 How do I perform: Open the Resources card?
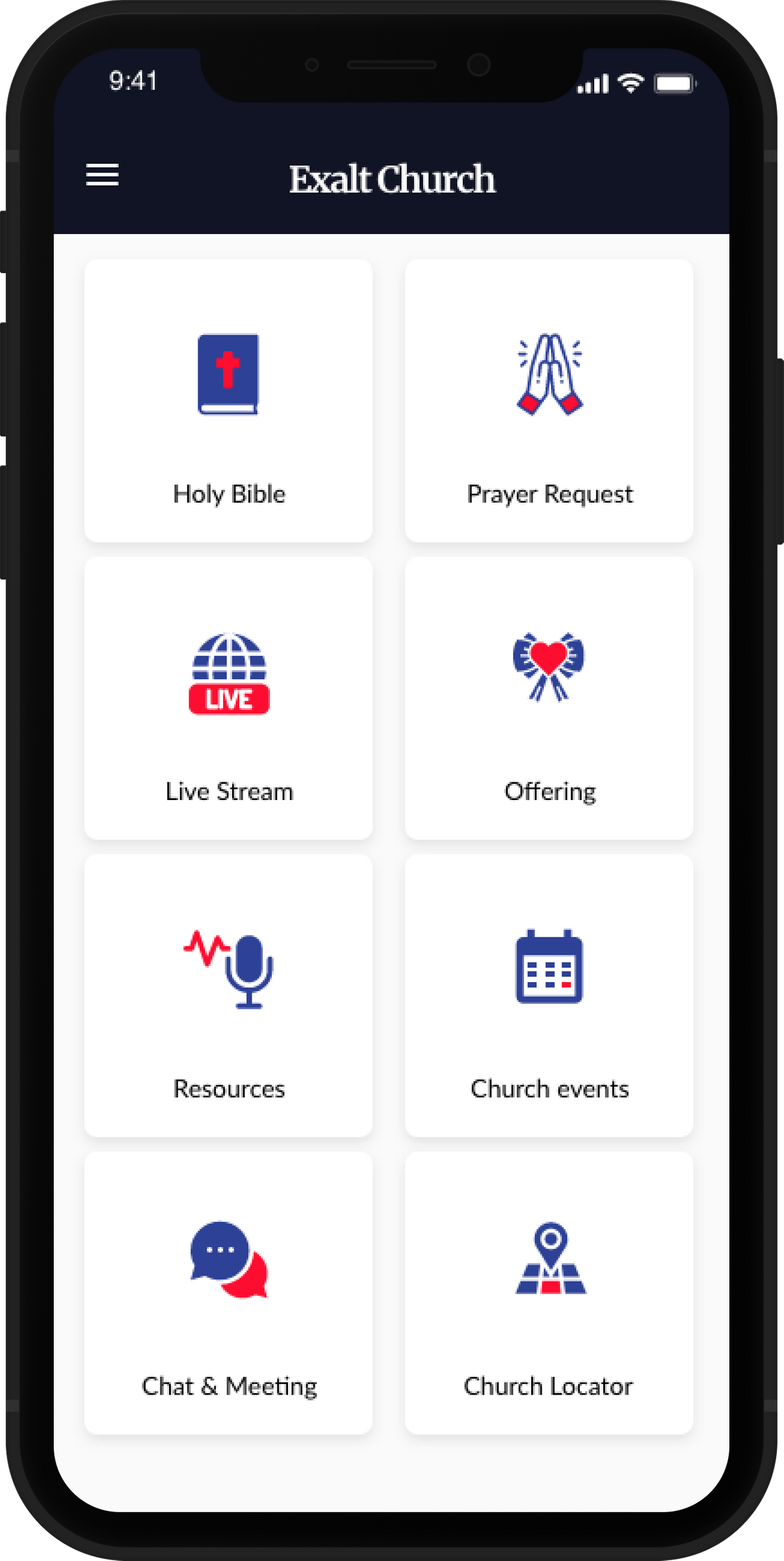tap(228, 995)
